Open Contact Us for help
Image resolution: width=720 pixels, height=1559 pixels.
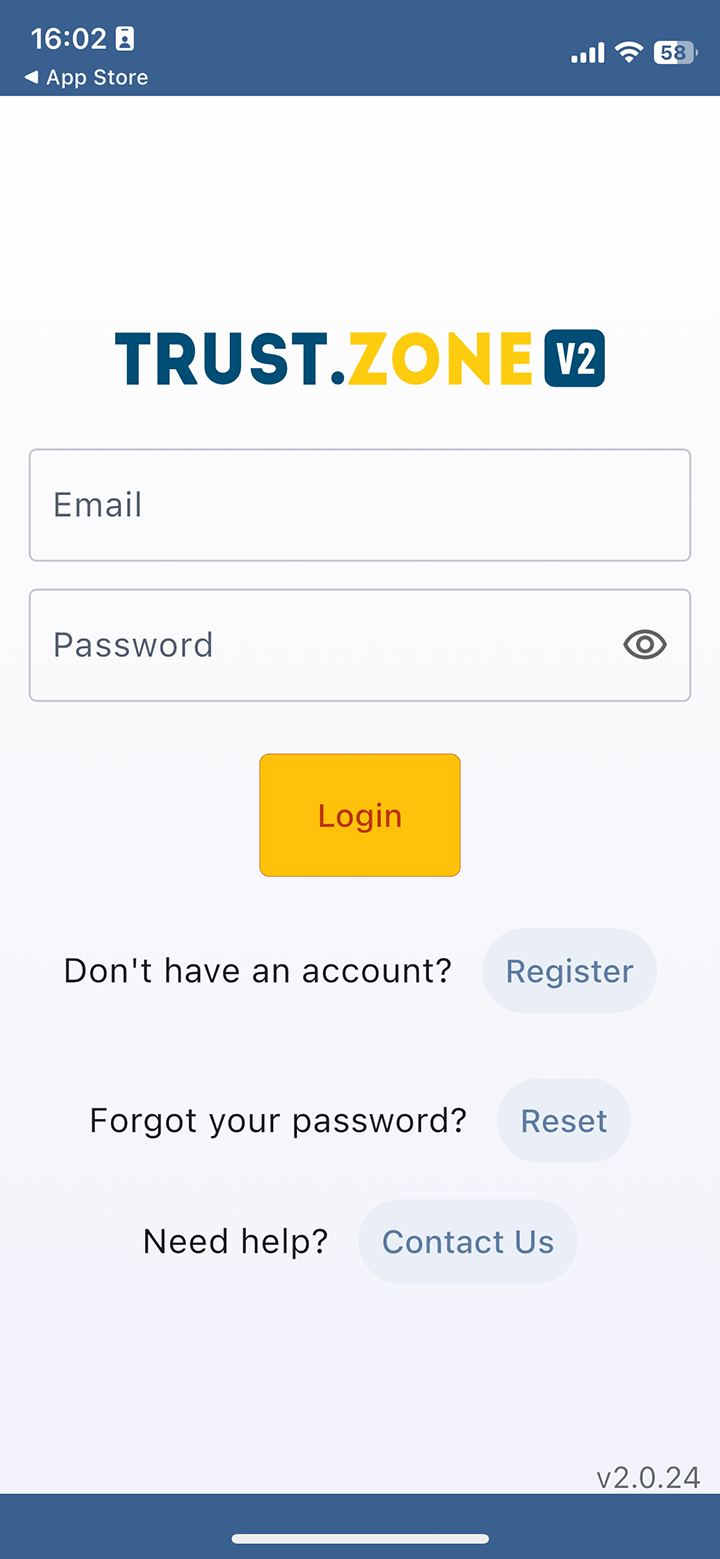pos(468,1241)
